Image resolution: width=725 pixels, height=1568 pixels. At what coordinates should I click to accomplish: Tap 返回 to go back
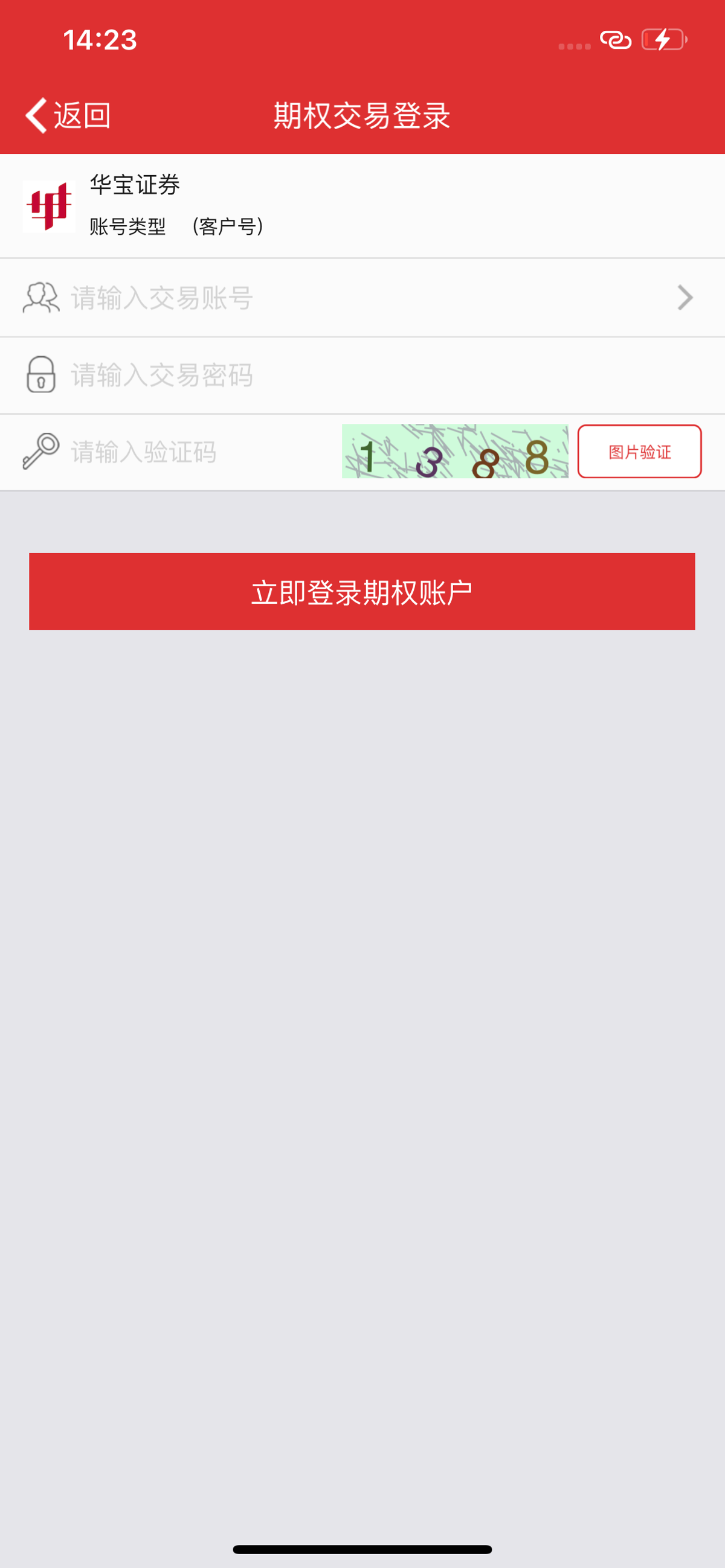pyautogui.click(x=81, y=116)
